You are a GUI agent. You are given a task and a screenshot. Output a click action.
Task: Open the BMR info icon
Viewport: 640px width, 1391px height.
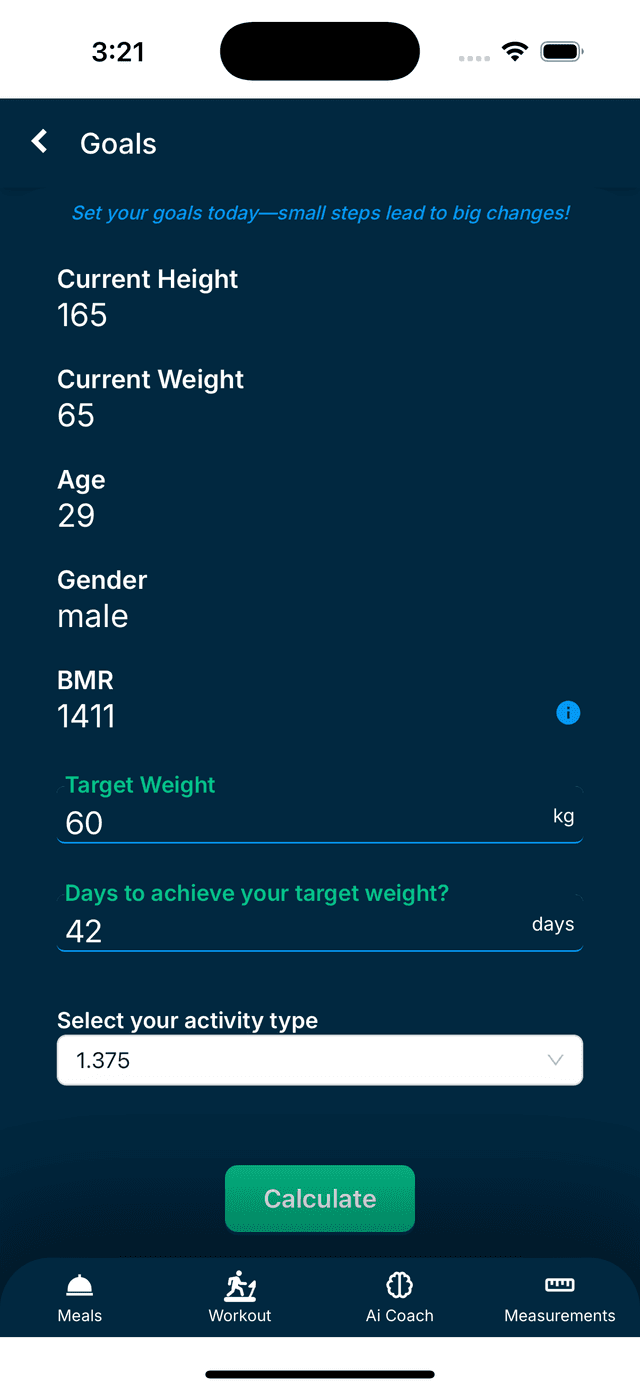[x=568, y=713]
